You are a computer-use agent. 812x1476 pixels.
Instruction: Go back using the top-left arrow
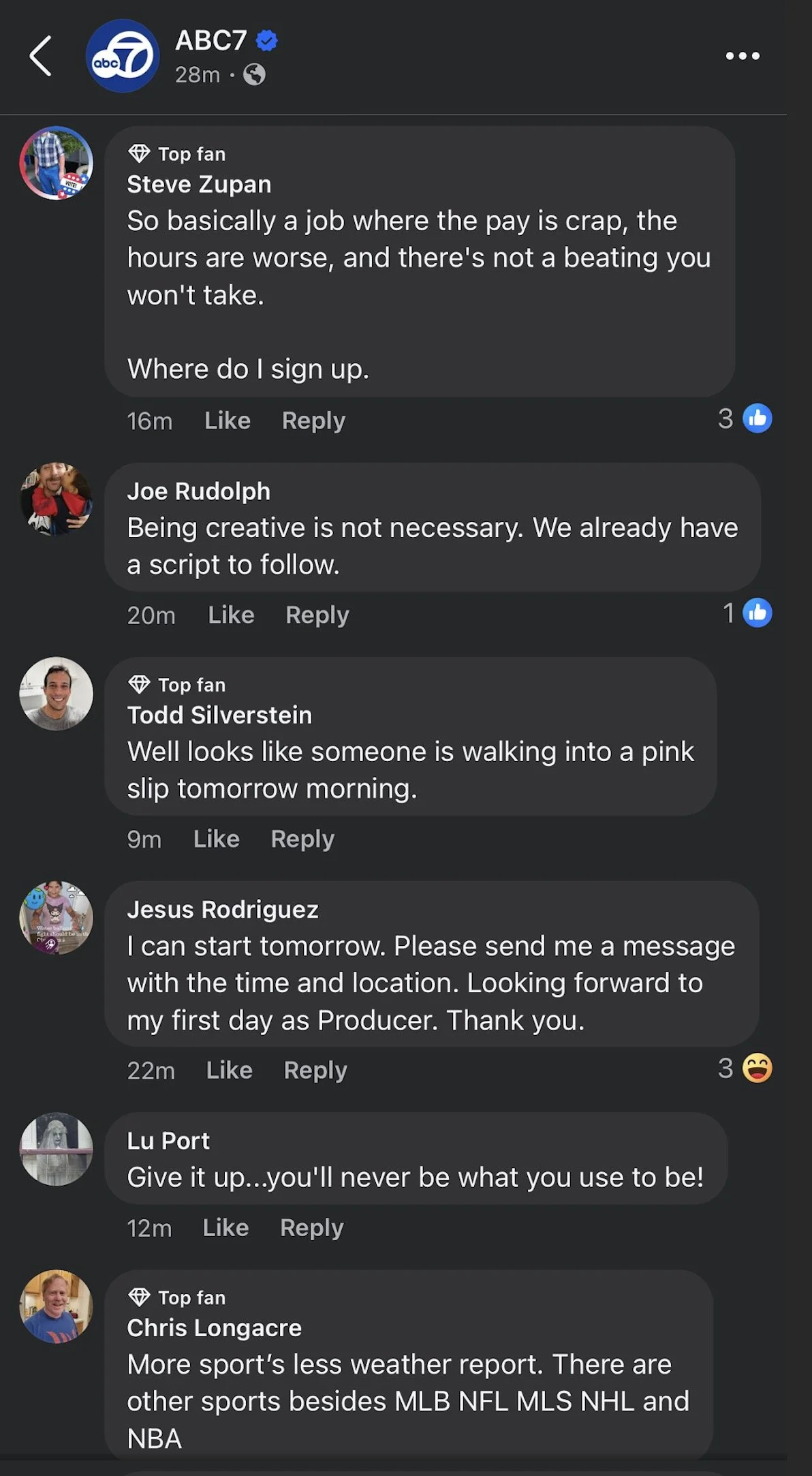[x=41, y=56]
